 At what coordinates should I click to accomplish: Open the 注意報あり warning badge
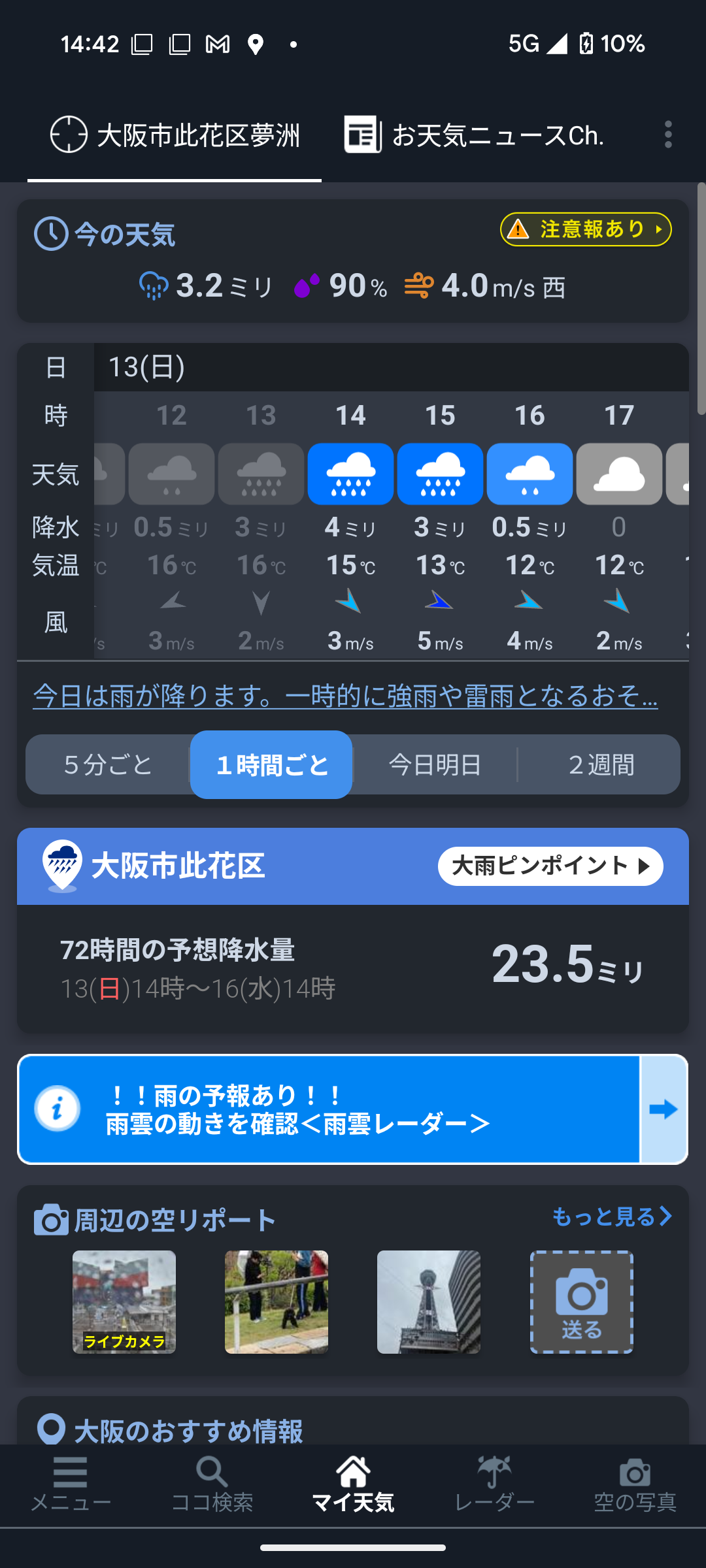pyautogui.click(x=586, y=229)
